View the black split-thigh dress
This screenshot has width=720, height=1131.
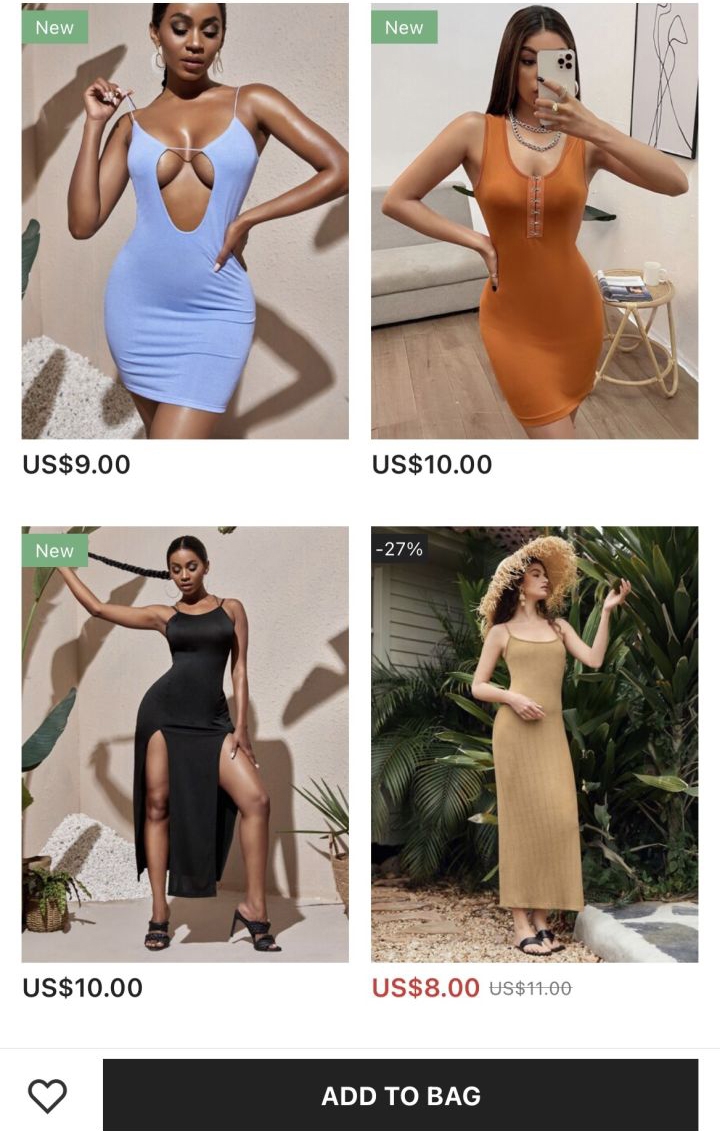[185, 744]
